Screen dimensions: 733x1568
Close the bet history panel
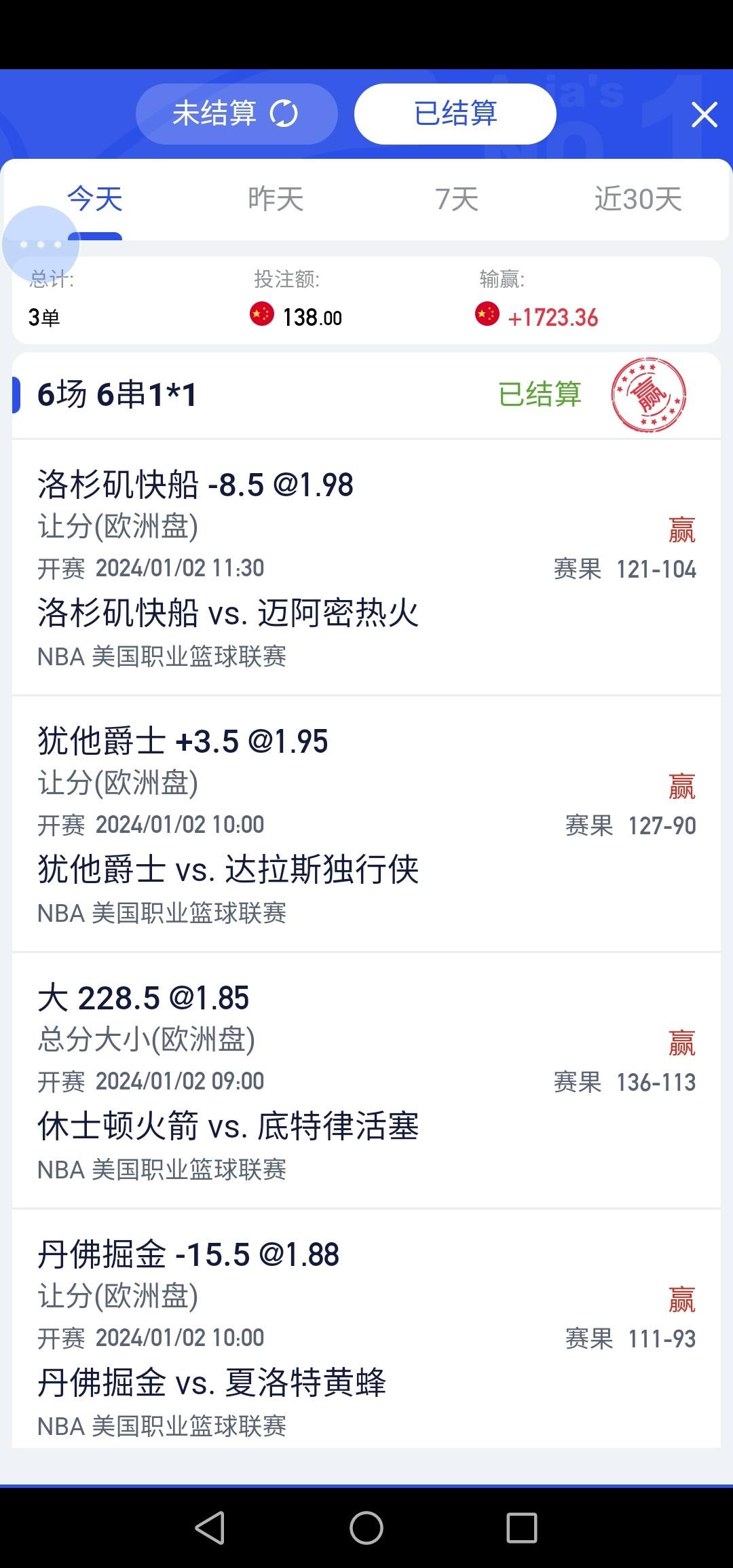[704, 115]
